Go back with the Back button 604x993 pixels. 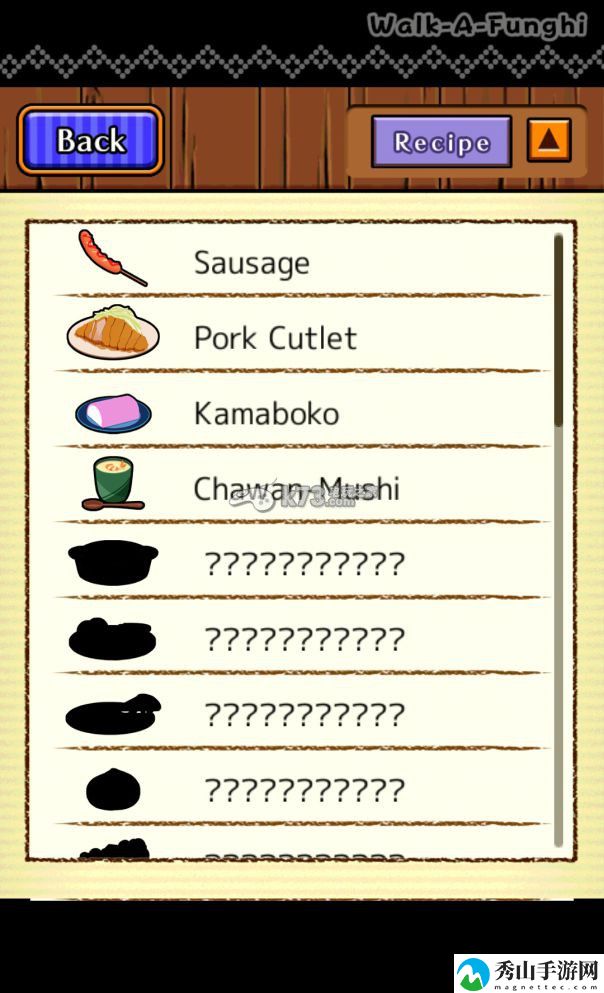pyautogui.click(x=90, y=141)
